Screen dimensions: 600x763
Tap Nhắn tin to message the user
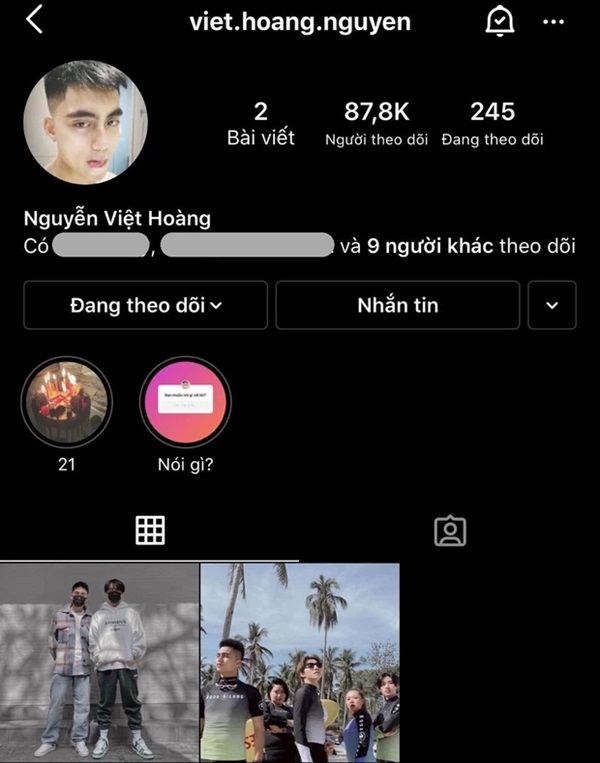coord(397,306)
